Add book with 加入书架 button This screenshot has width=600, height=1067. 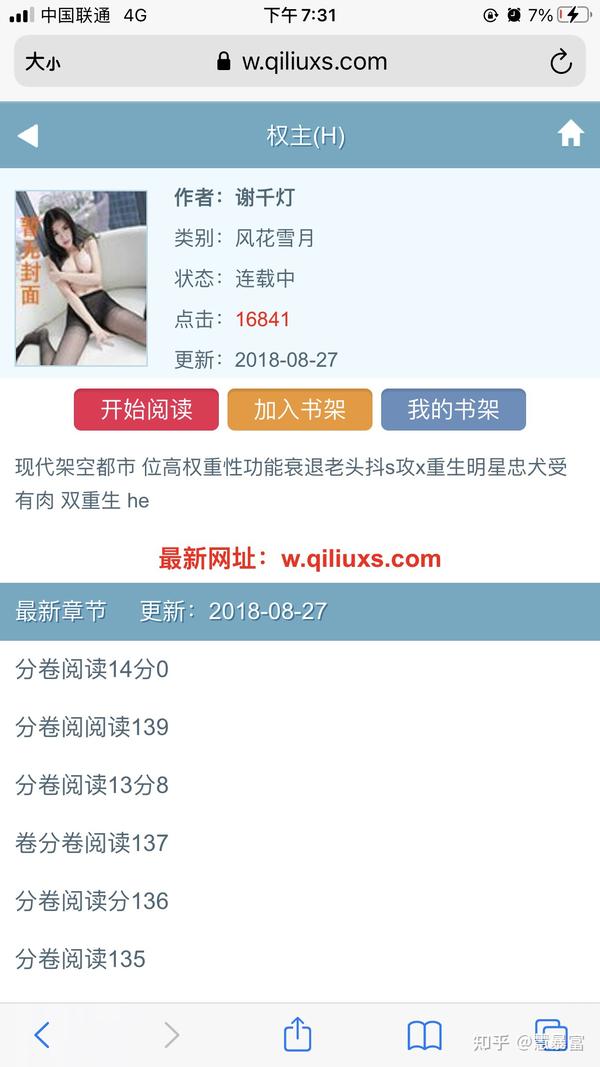(x=300, y=410)
